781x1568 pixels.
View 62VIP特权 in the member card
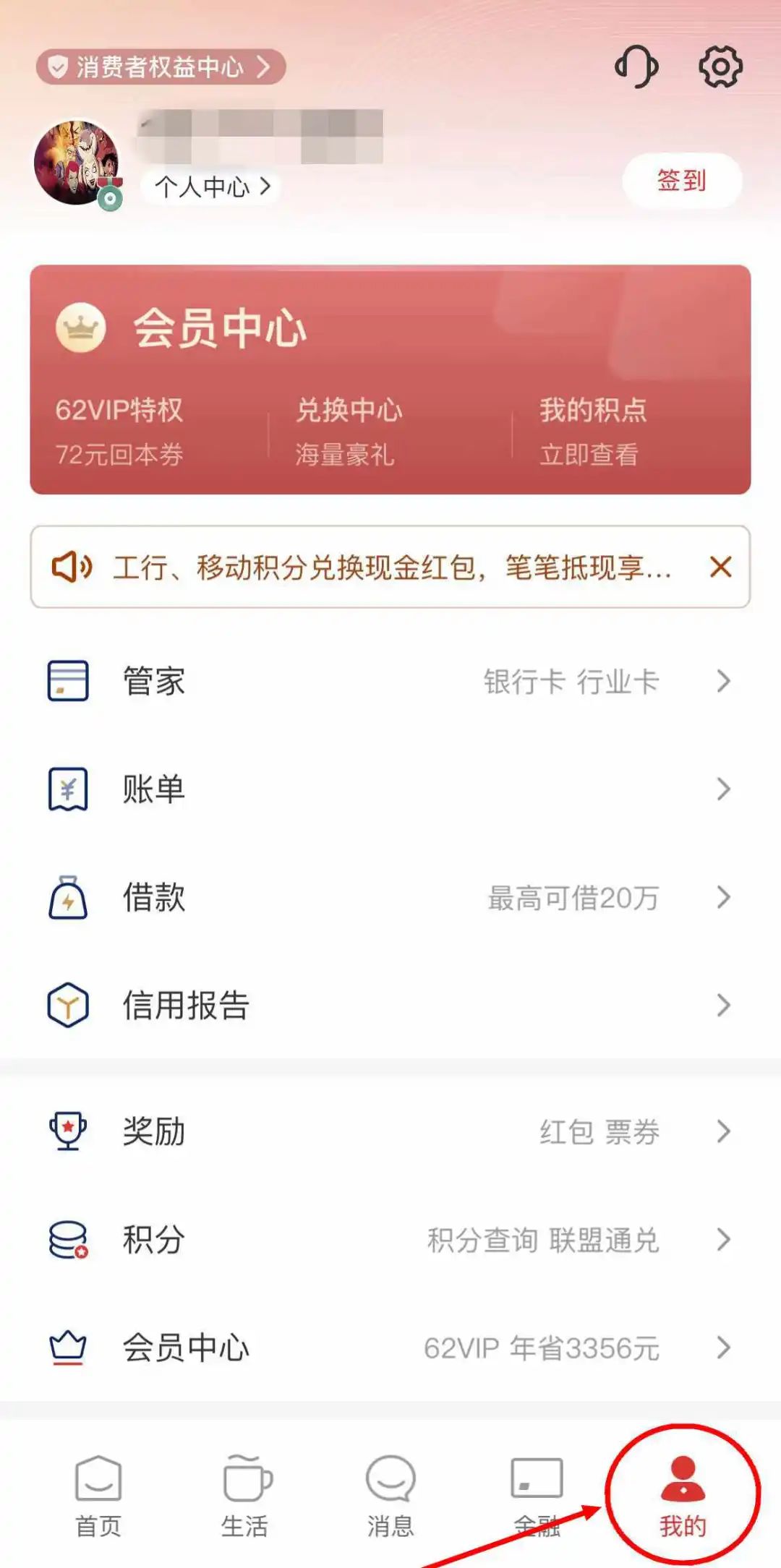click(x=119, y=431)
